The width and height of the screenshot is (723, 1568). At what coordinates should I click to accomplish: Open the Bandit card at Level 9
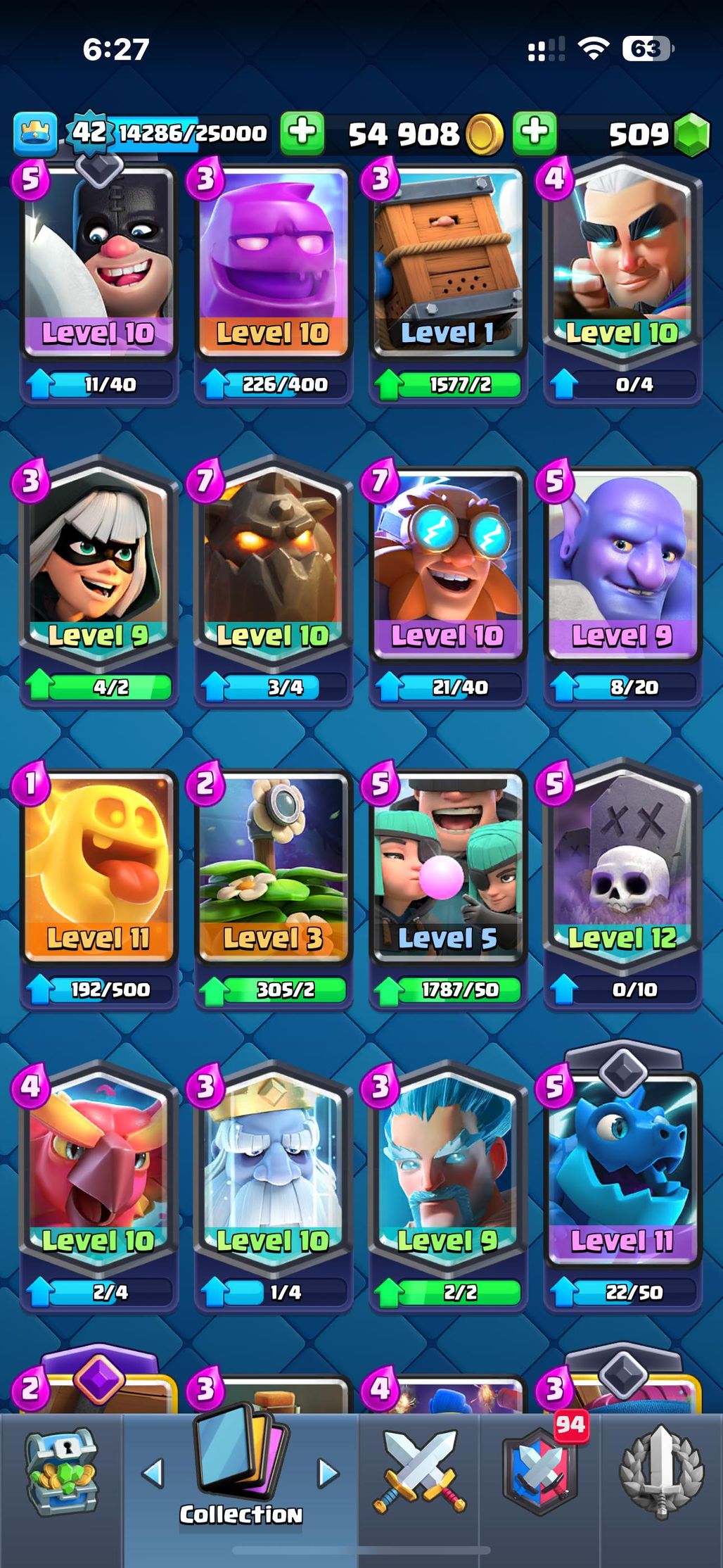click(98, 563)
